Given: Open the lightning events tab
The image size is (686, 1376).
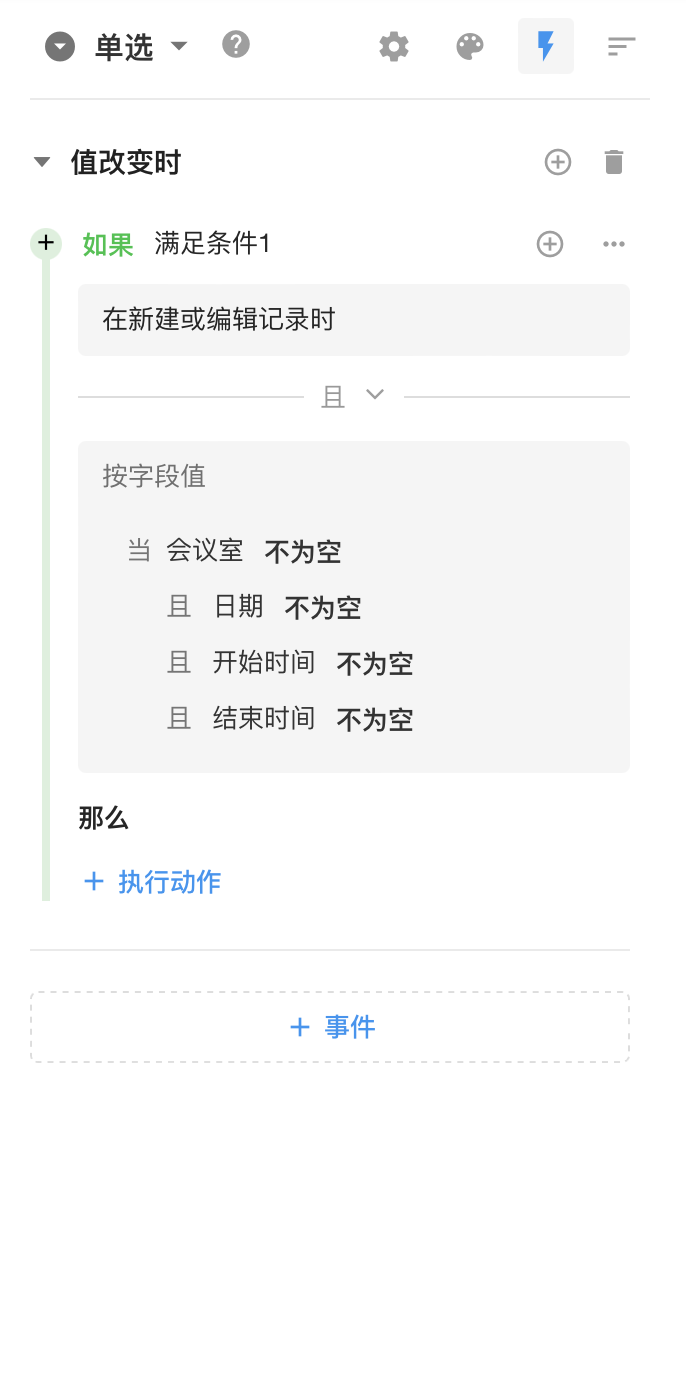Looking at the screenshot, I should [x=546, y=46].
